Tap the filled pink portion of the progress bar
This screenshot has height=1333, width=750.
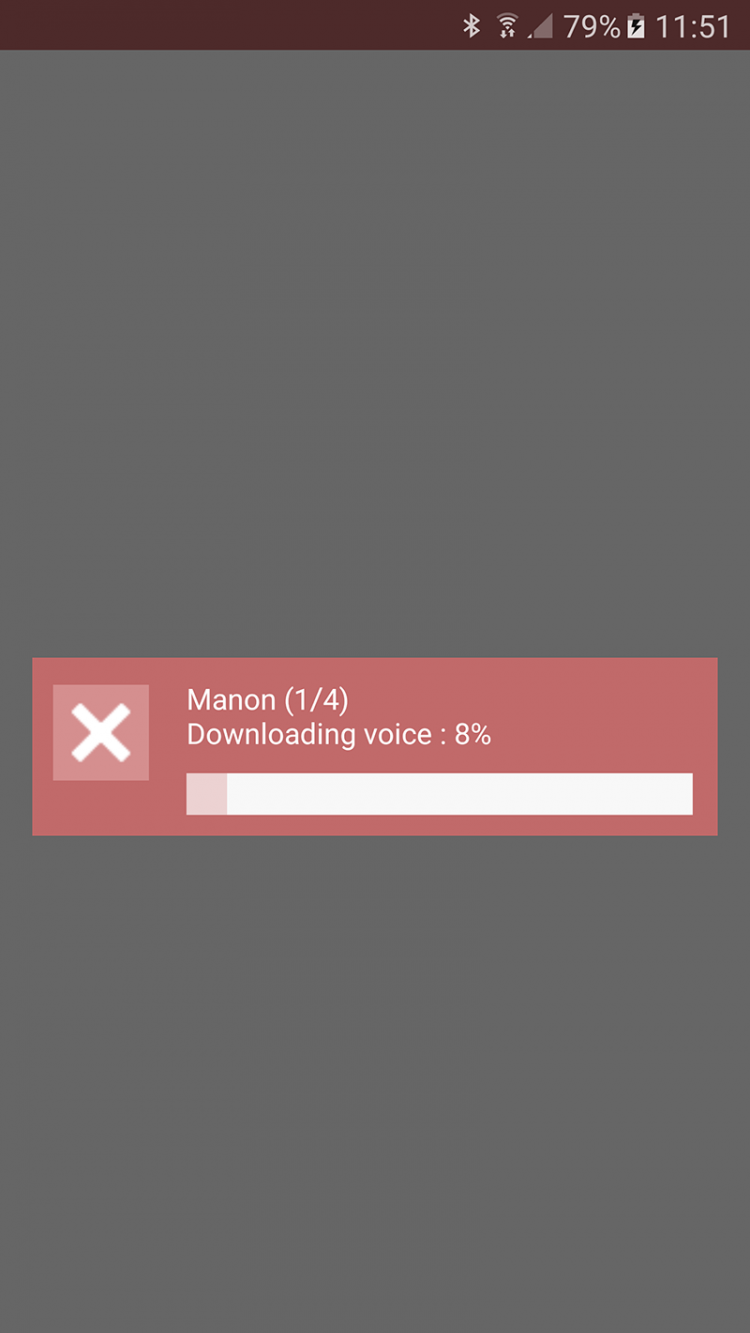coord(205,793)
